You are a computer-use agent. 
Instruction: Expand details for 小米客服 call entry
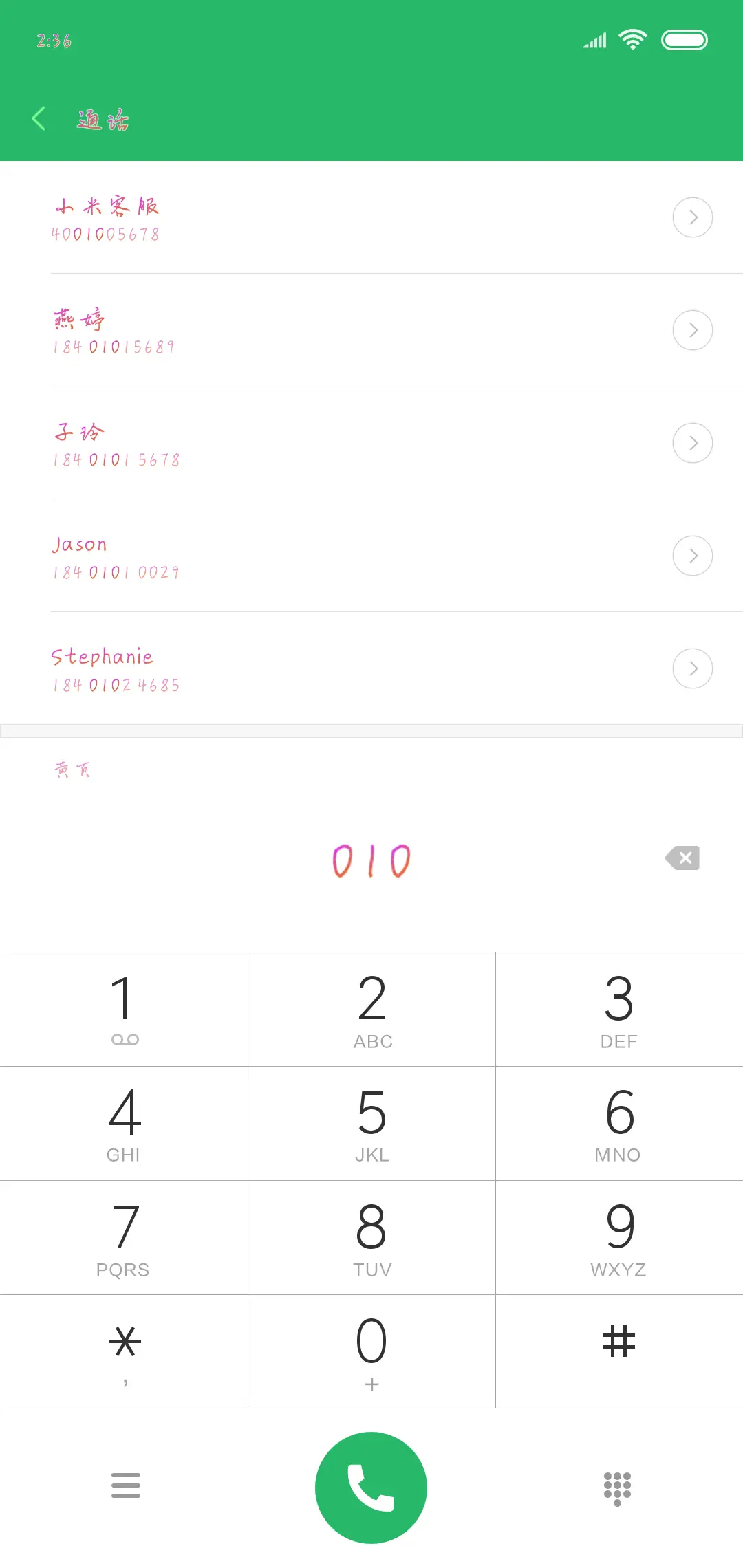692,217
